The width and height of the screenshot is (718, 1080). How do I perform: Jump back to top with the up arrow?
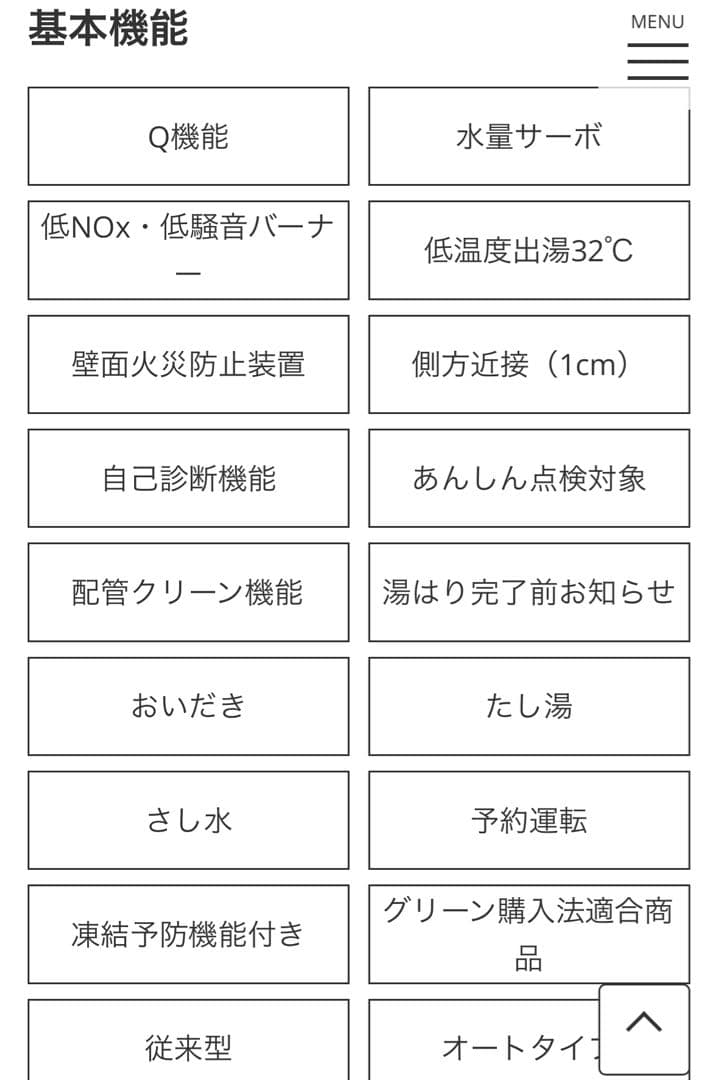(x=644, y=1028)
